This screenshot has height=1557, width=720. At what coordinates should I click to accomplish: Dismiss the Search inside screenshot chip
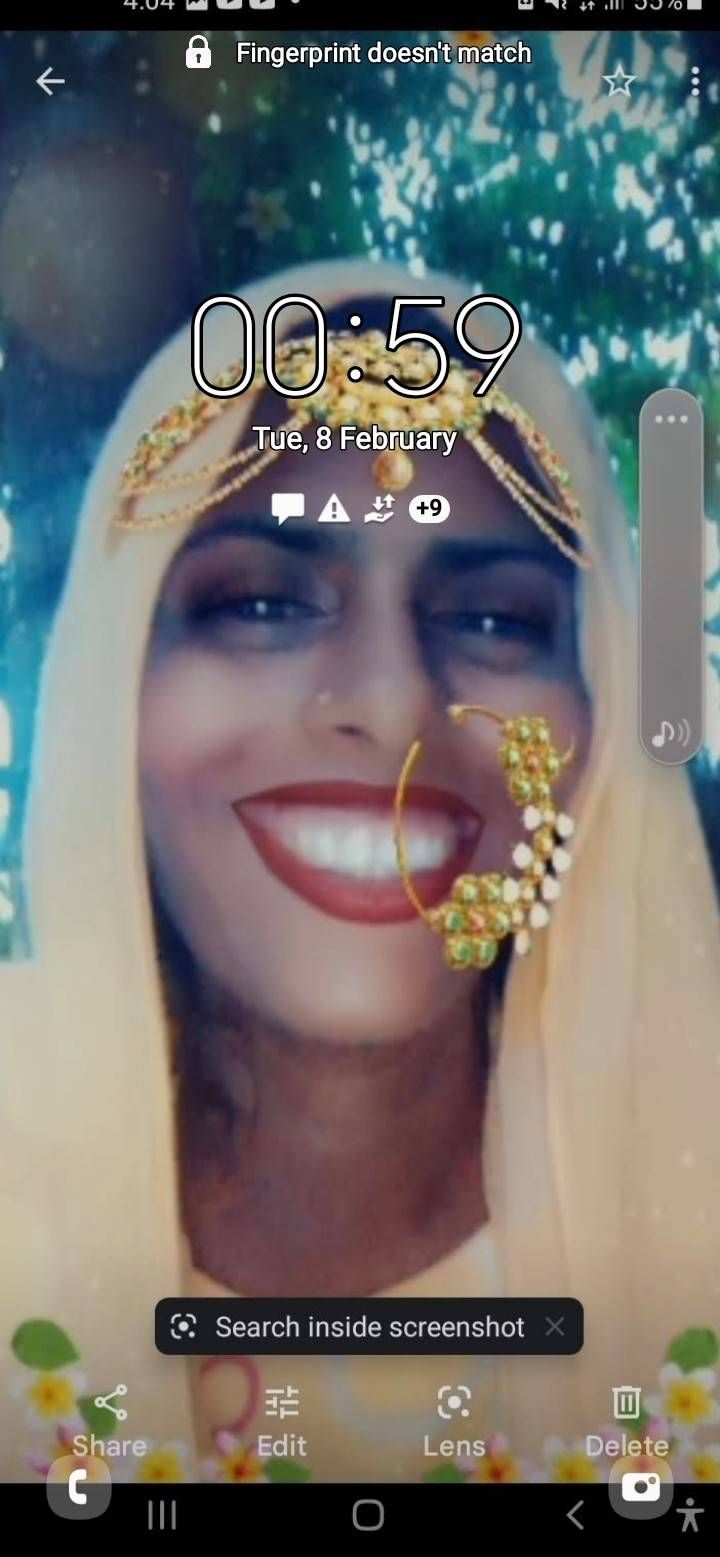point(555,1326)
